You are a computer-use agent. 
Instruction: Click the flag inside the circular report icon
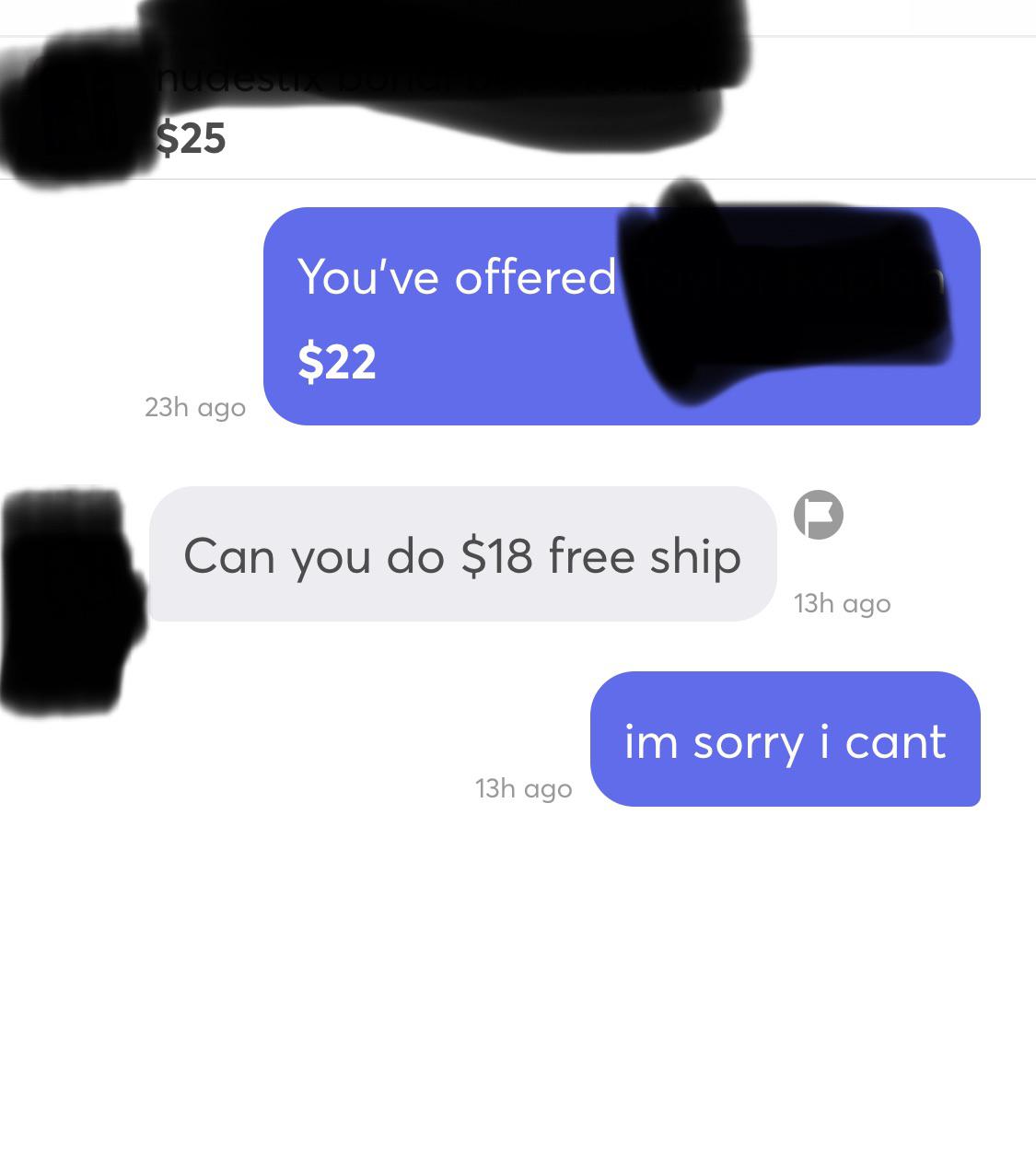(819, 514)
